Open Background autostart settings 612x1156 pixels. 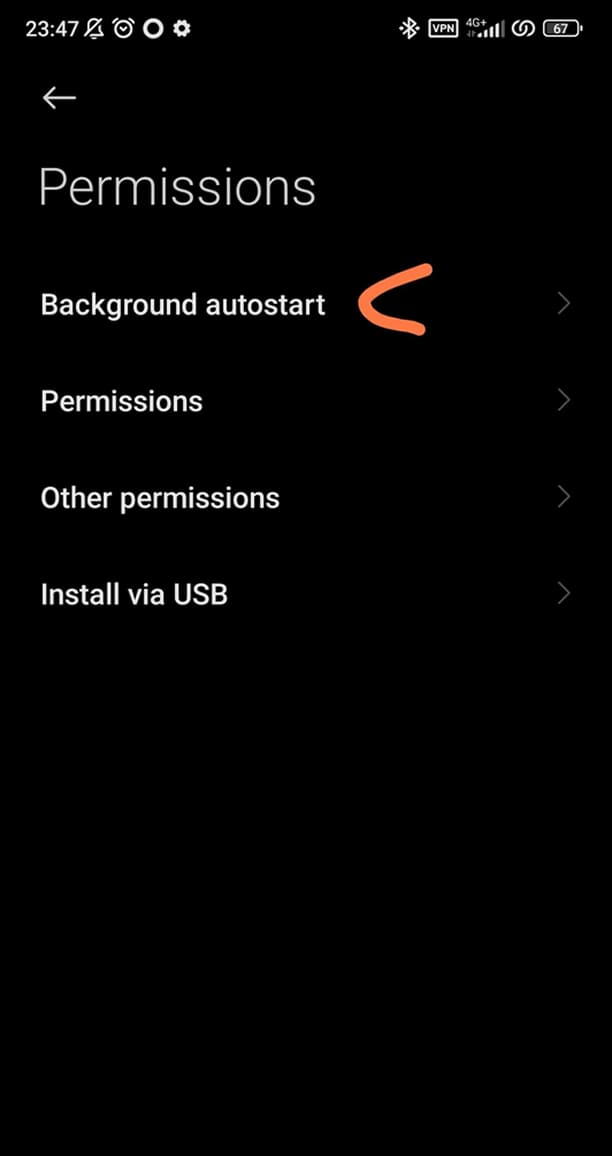306,304
